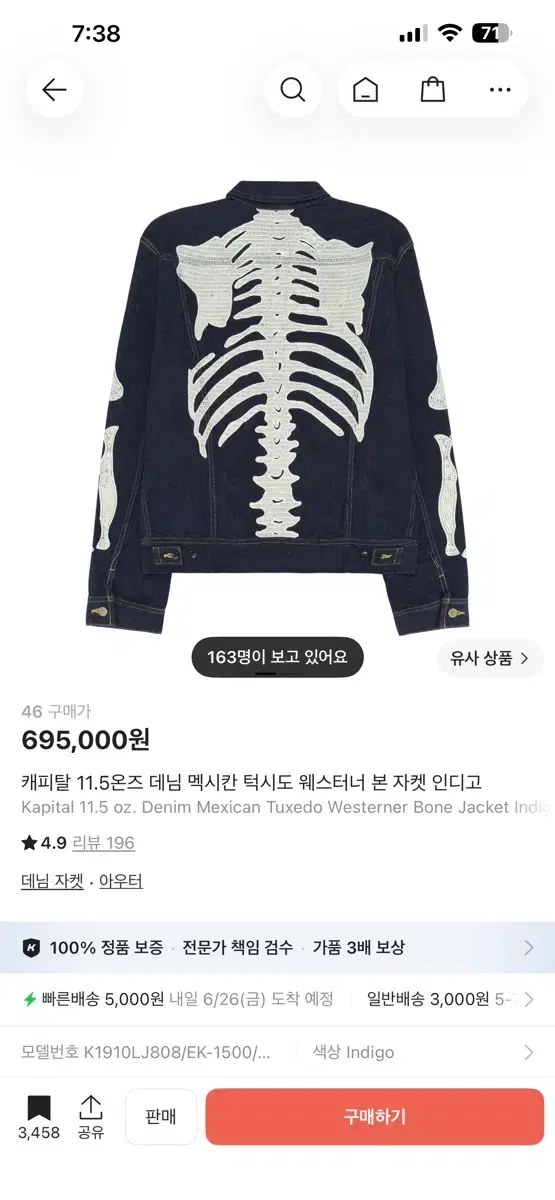555x1200 pixels.
Task: View similar products via 유사 상품
Action: pyautogui.click(x=490, y=658)
